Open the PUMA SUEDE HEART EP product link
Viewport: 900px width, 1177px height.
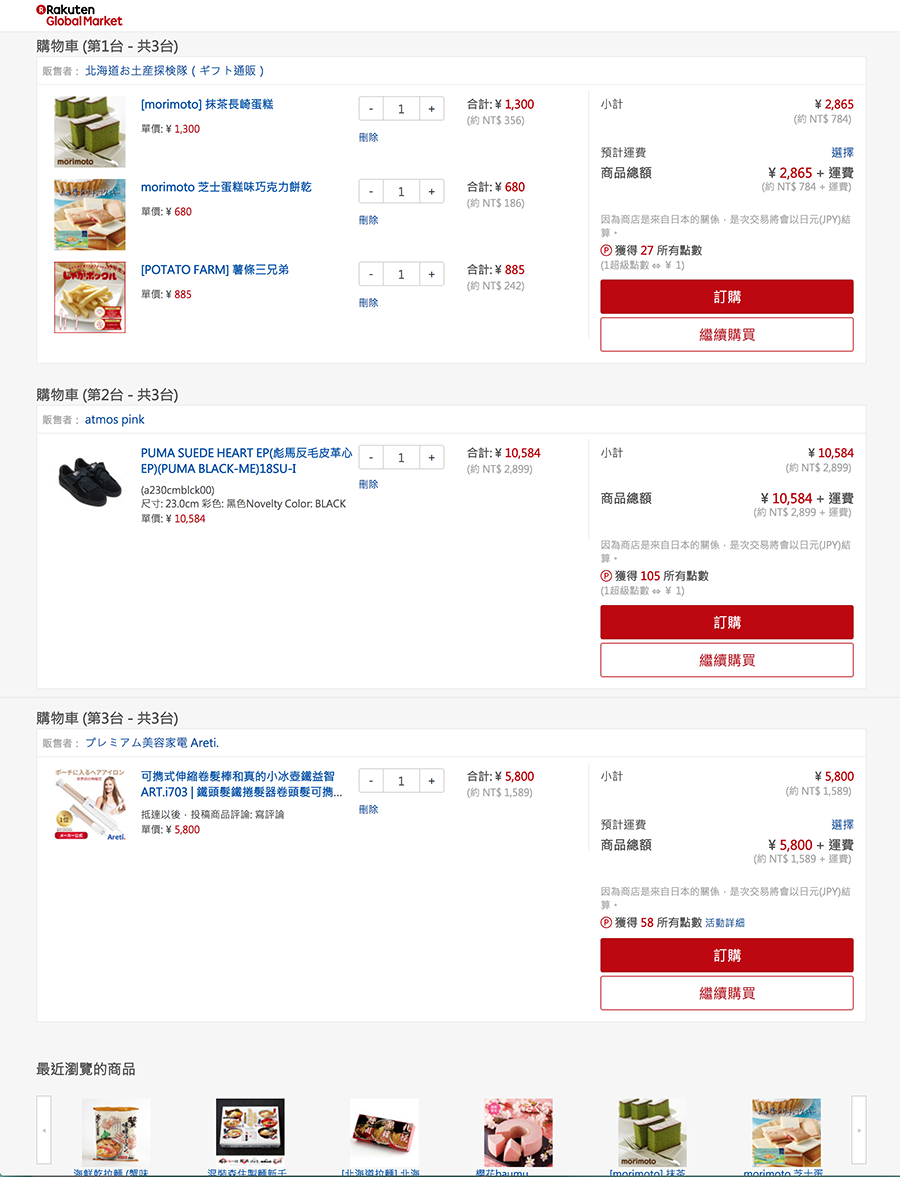(246, 460)
